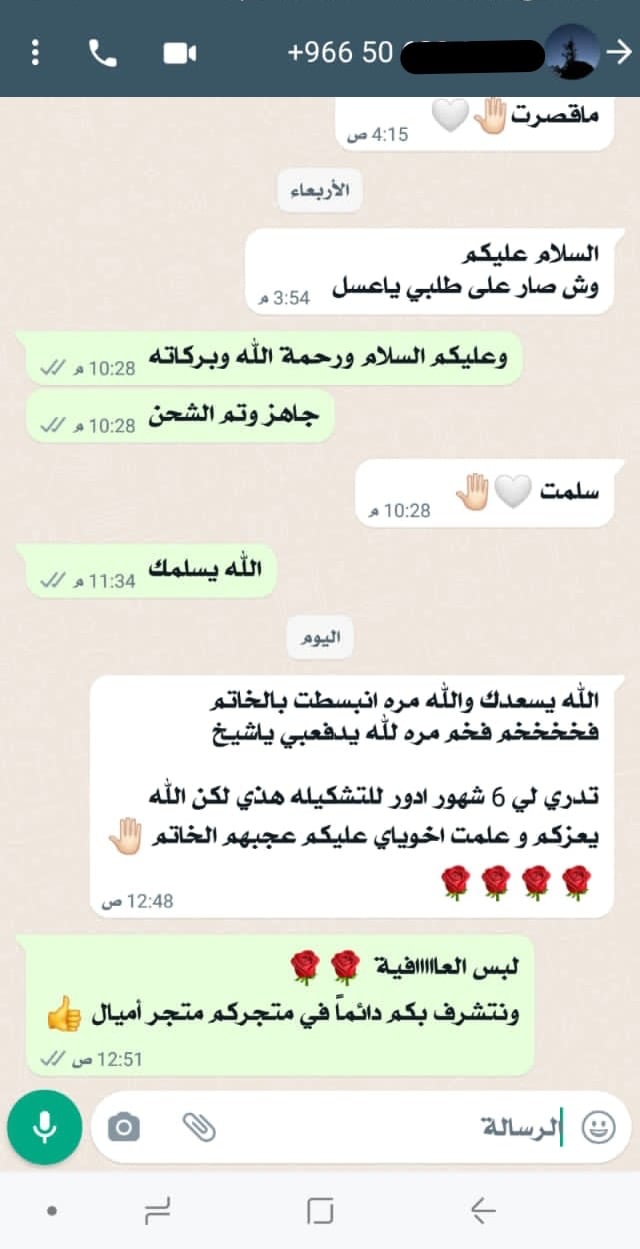The height and width of the screenshot is (1249, 640).
Task: Open the overflow menu
Action: [35, 53]
